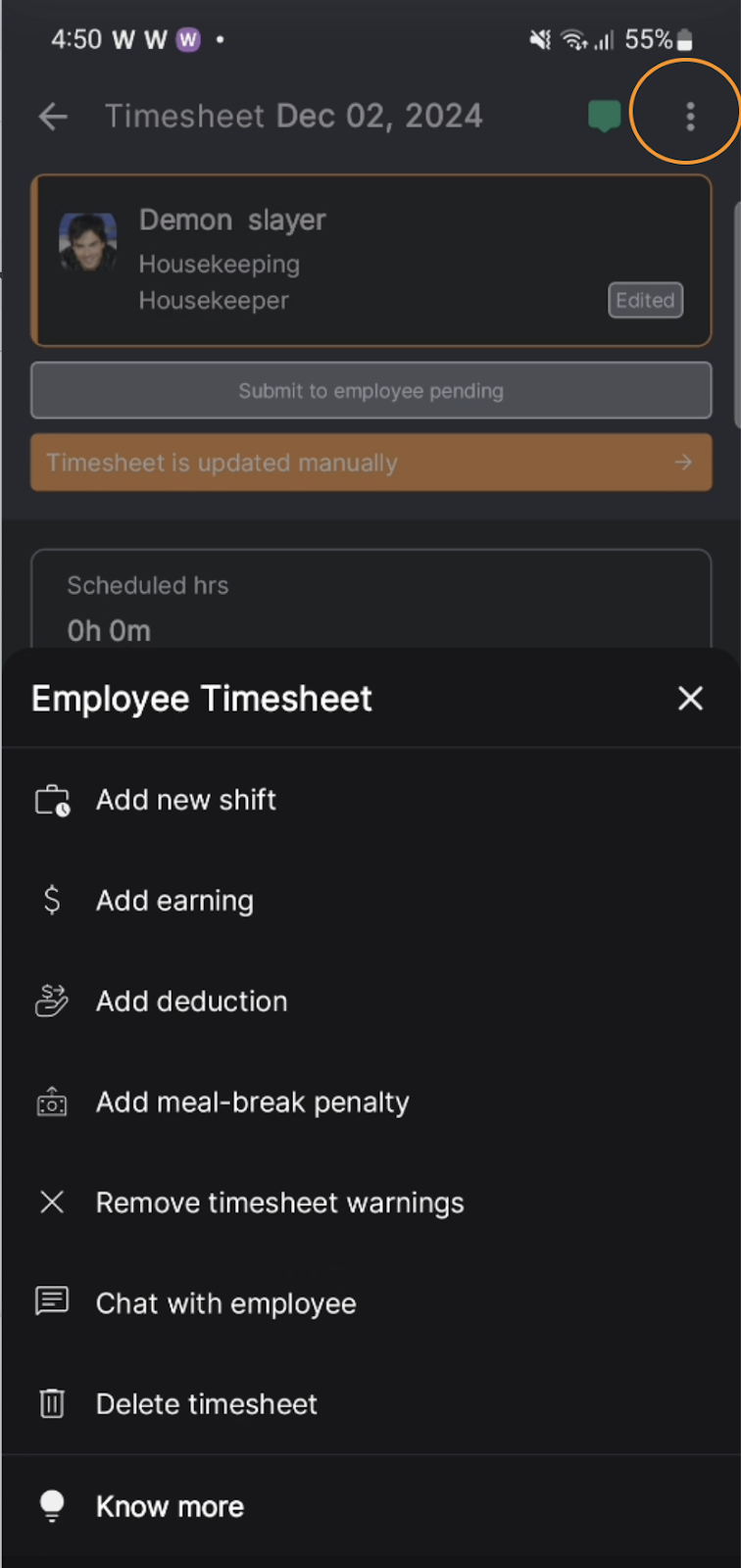This screenshot has height=1568, width=741.
Task: Tap the Delete timesheet trash icon
Action: pos(51,1403)
